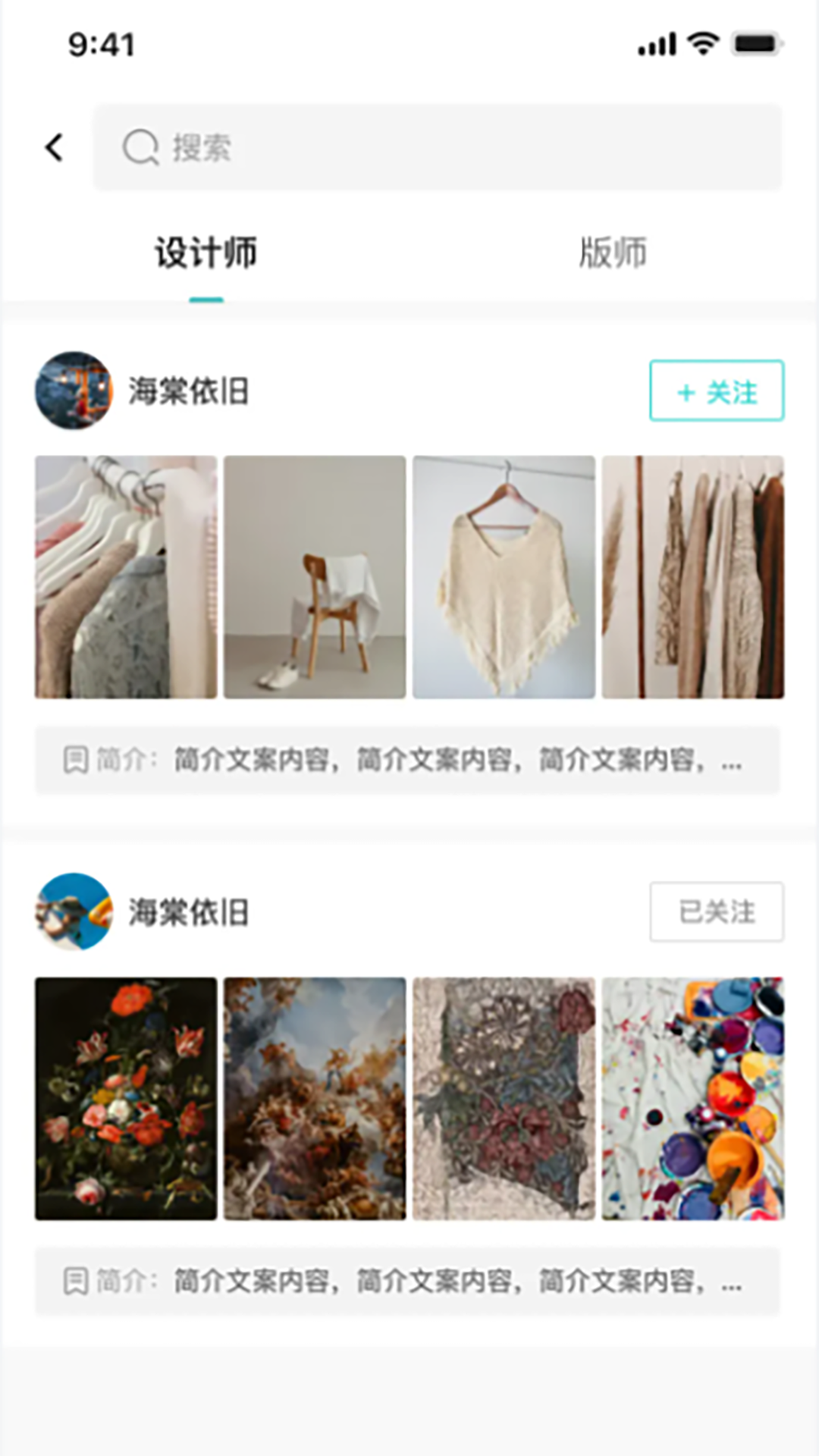Unfollow by tapping 已关注 button
This screenshot has width=819, height=1456.
pos(717,912)
